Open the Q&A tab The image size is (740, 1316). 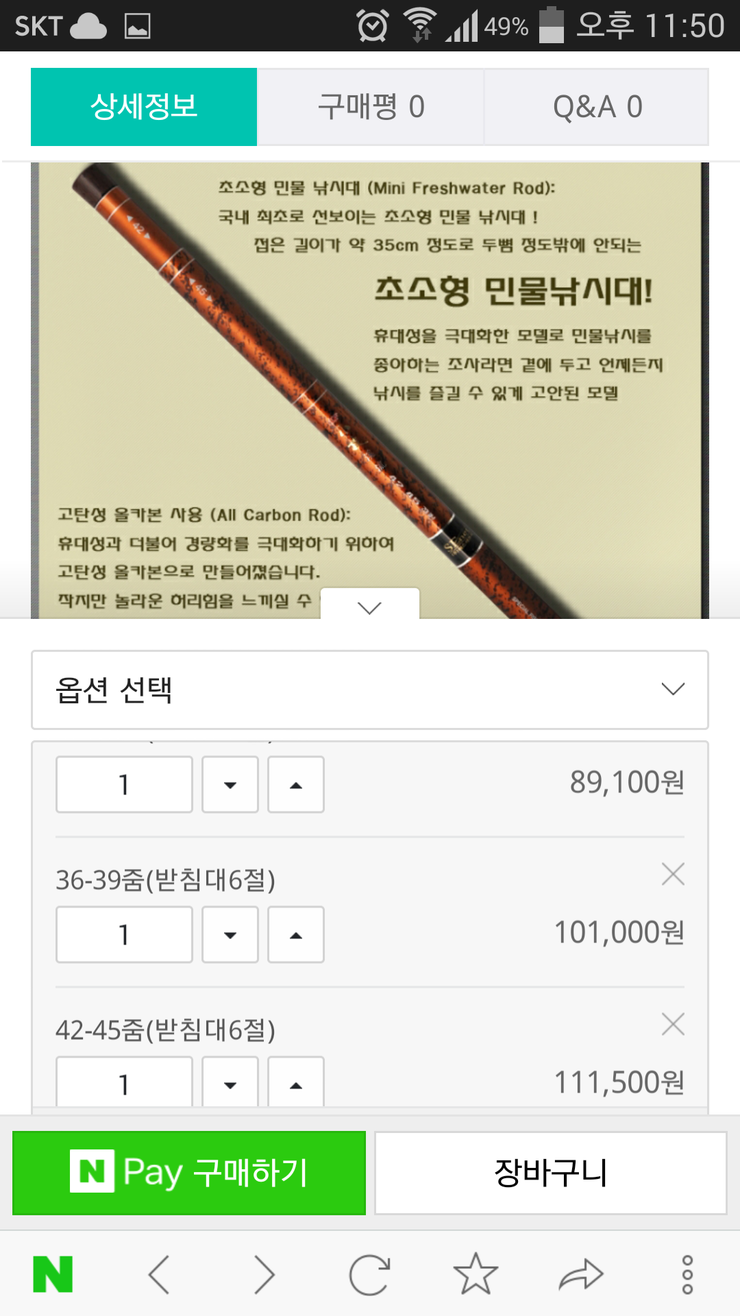pos(597,107)
